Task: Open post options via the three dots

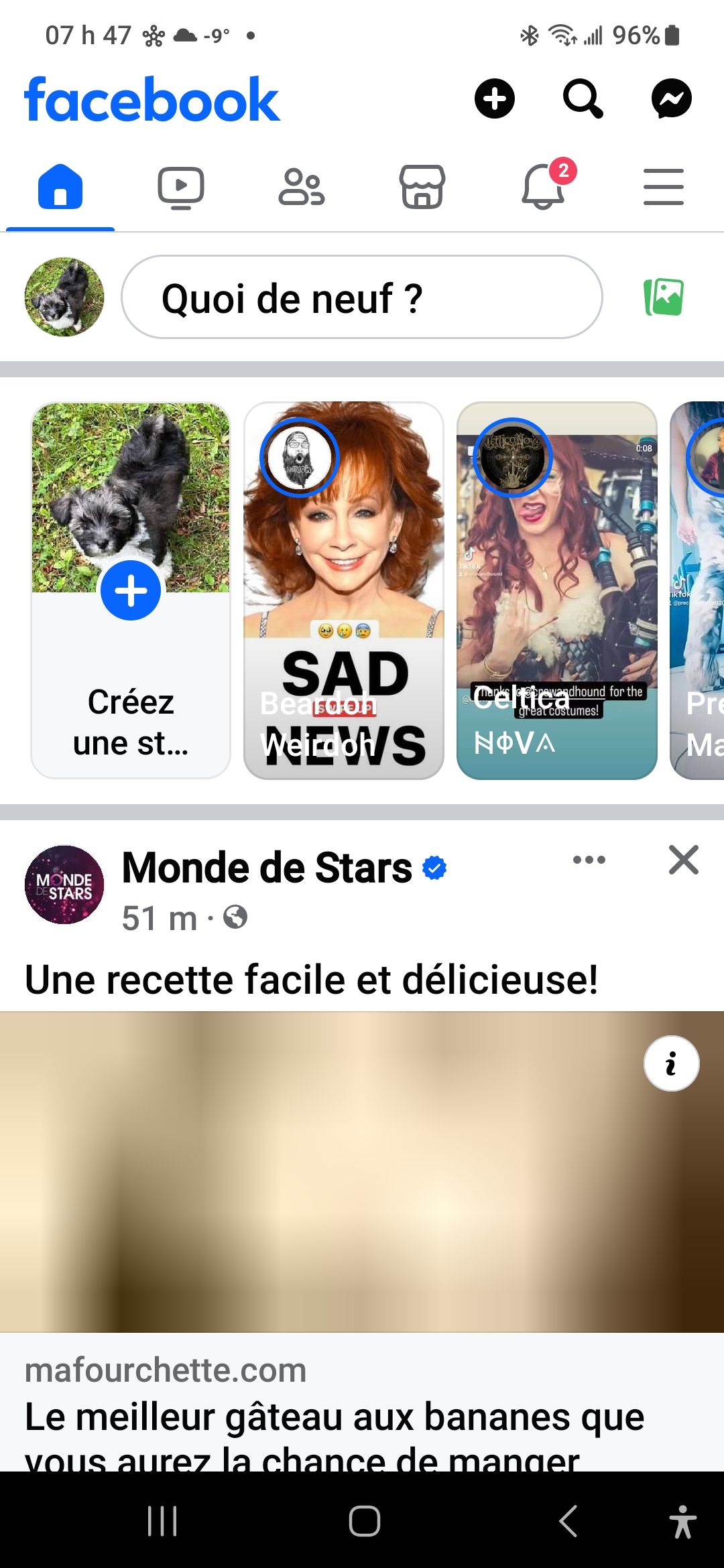Action: 589,860
